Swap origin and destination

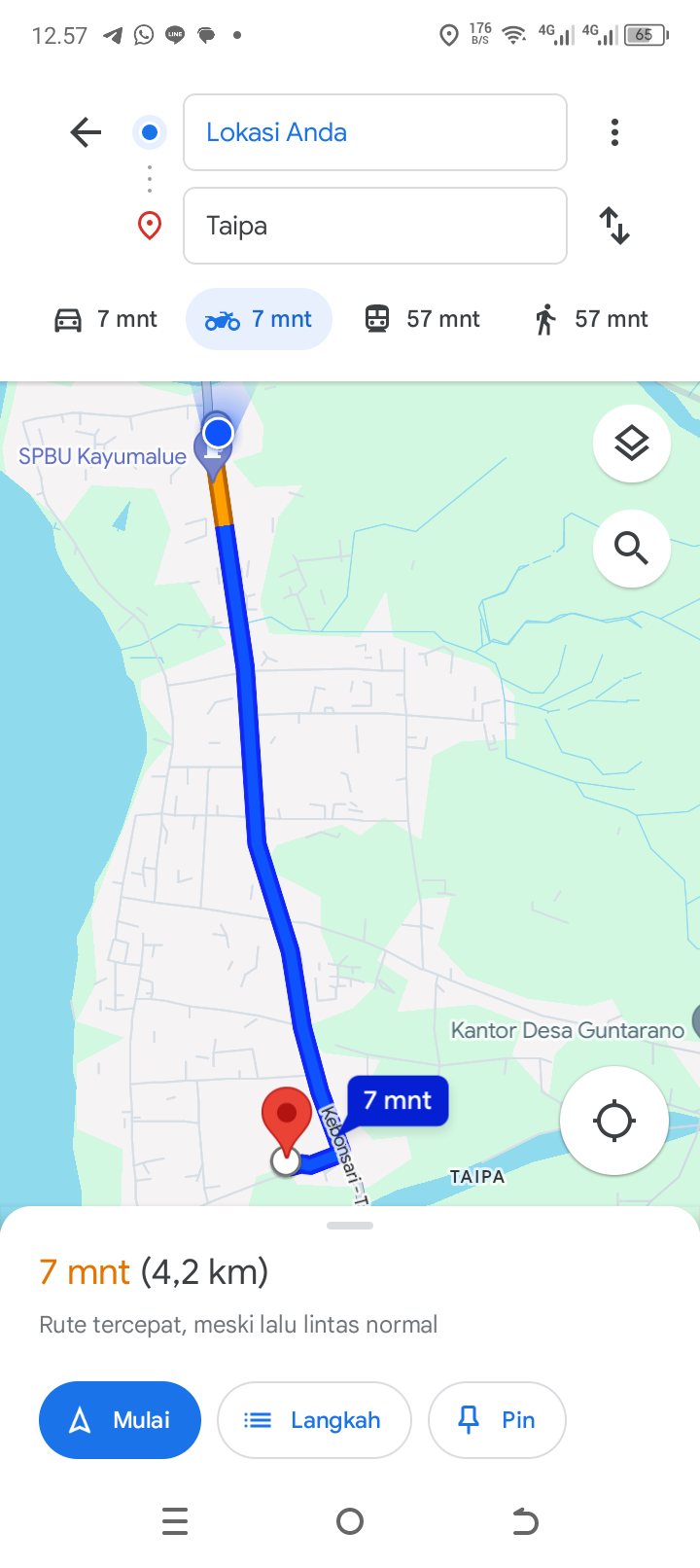pos(614,226)
